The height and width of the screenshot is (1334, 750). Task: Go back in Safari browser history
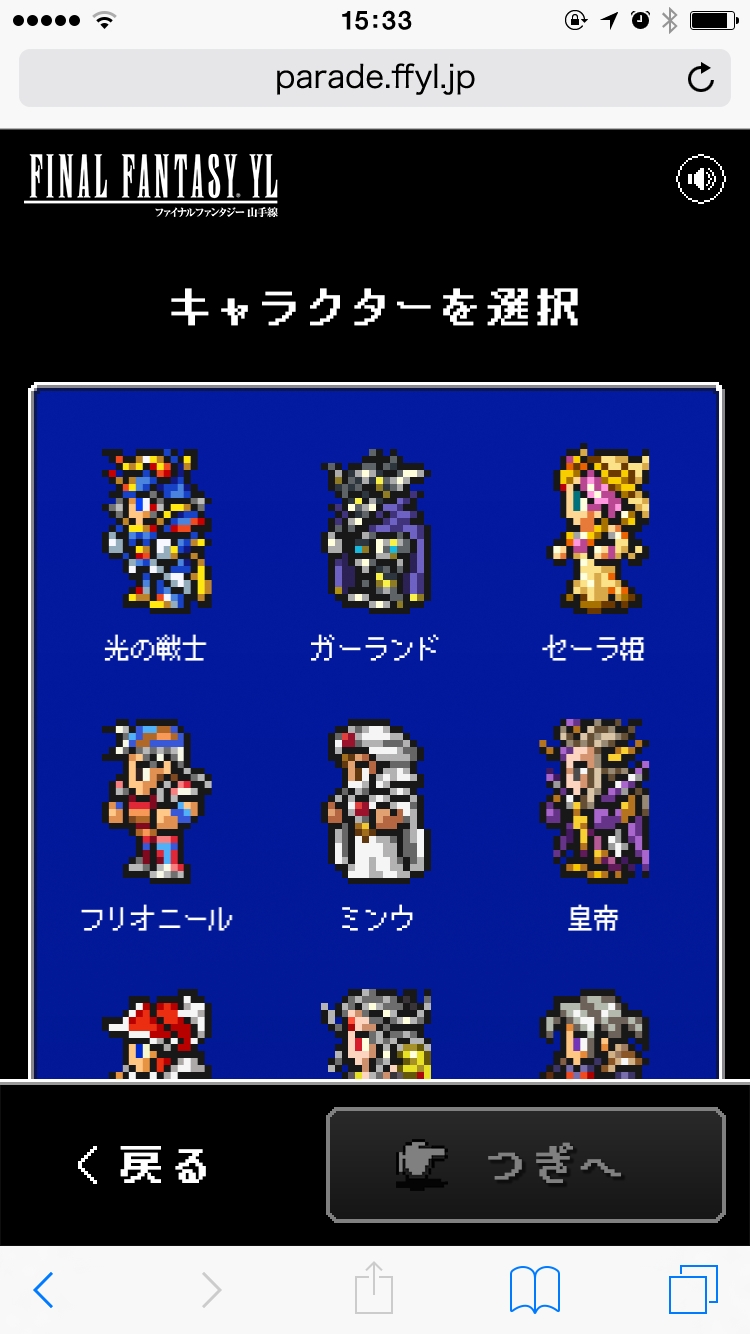[43, 1290]
